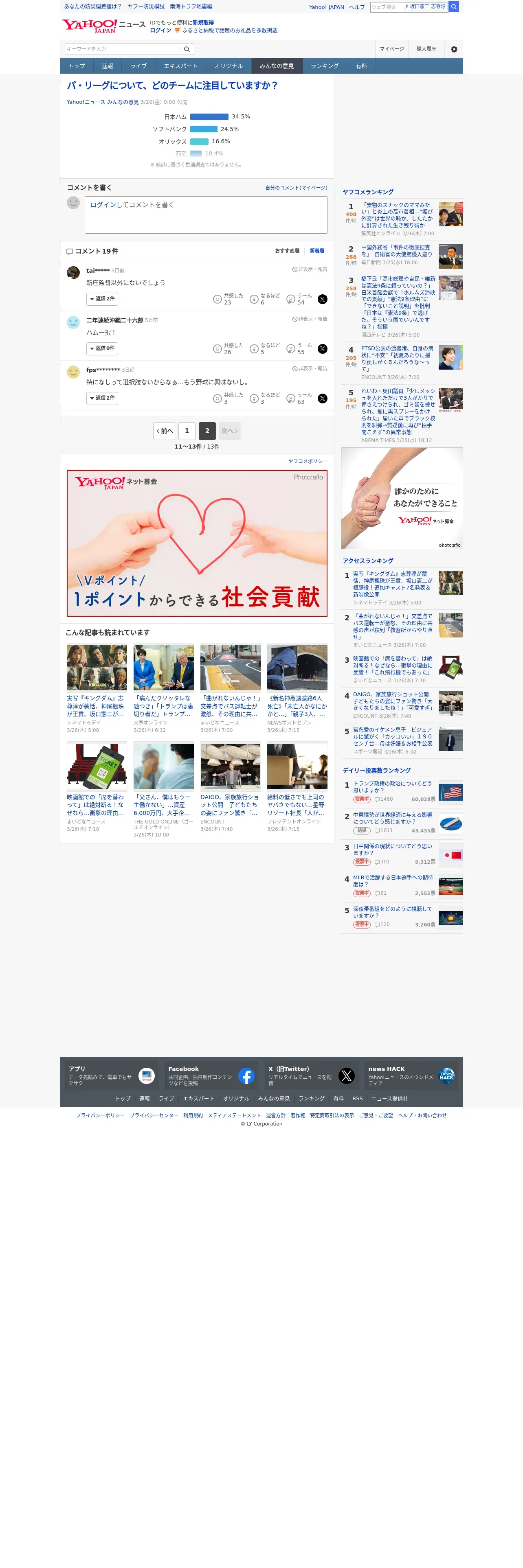
Task: Switch to the ランキング tab
Action: point(325,66)
